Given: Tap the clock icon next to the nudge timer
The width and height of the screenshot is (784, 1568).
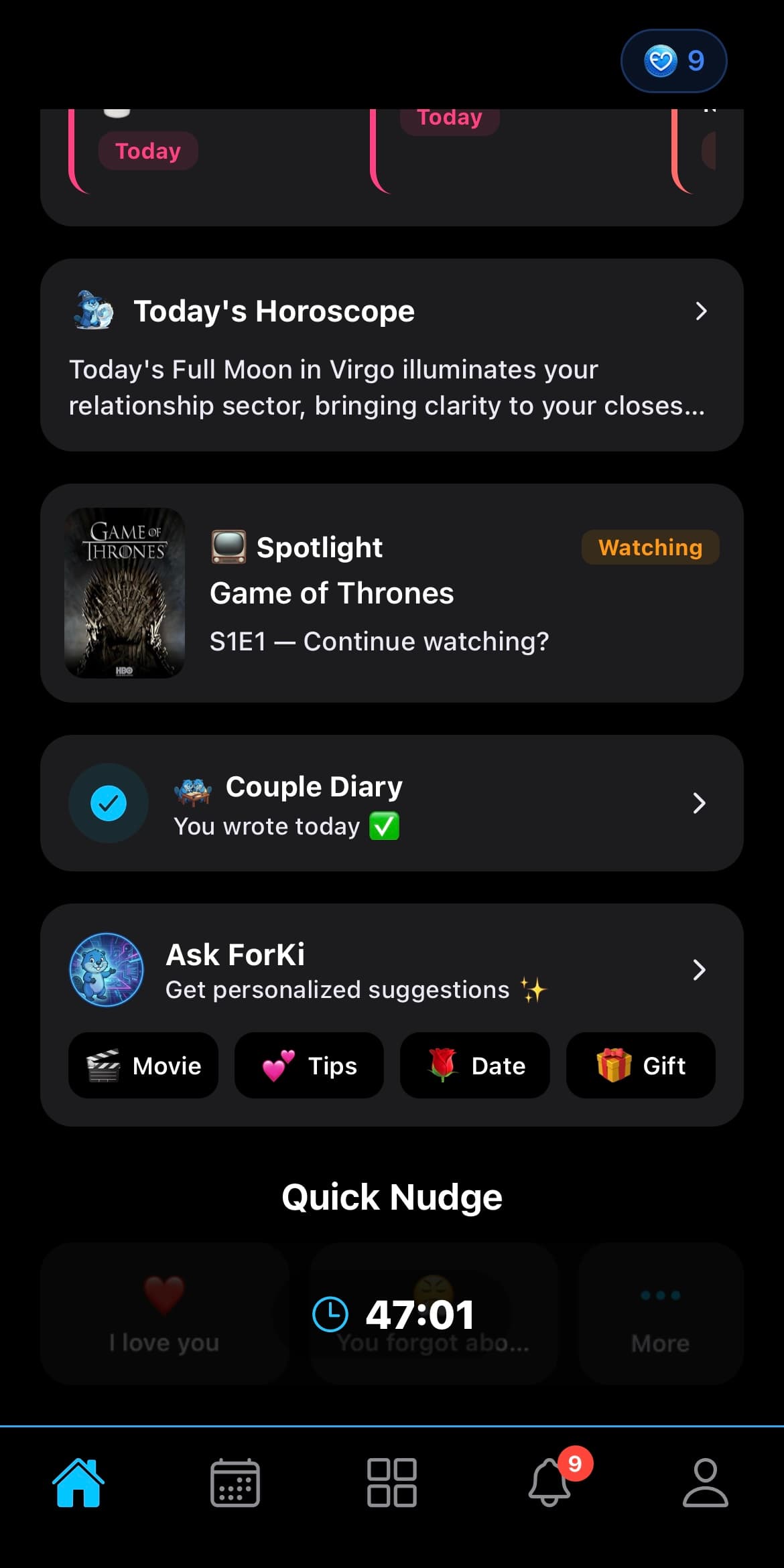Looking at the screenshot, I should click(x=330, y=1312).
